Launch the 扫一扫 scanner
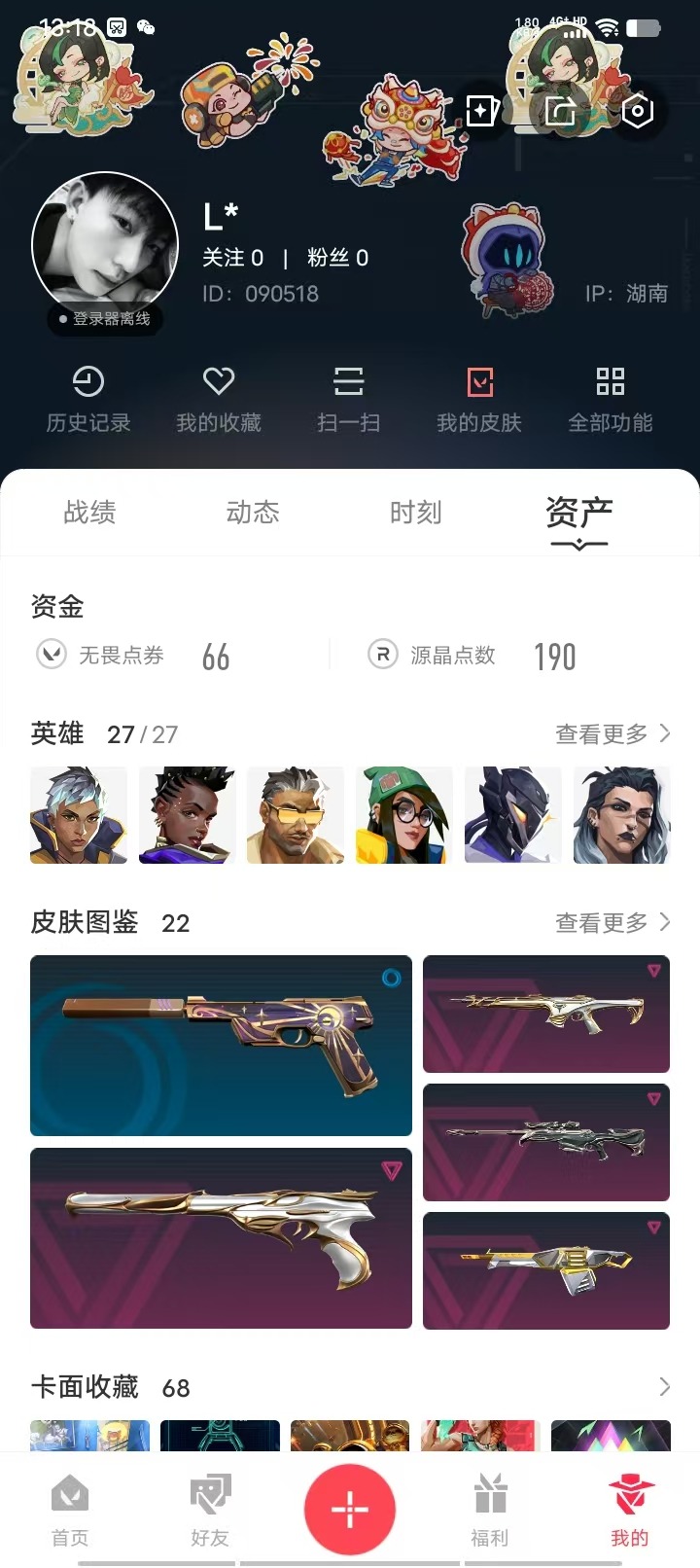This screenshot has width=700, height=1568. 349,399
